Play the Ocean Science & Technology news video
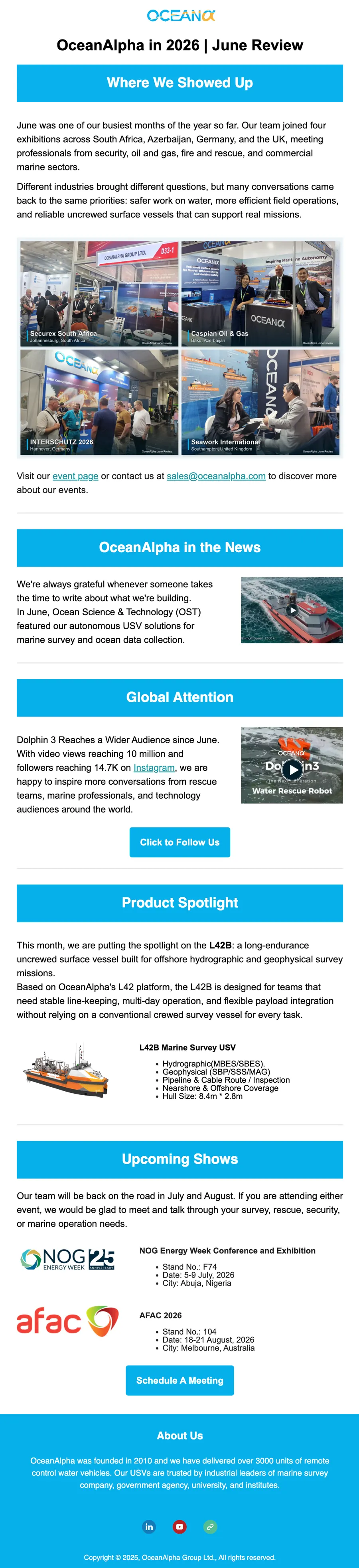This screenshot has height=1568, width=359. [x=292, y=610]
